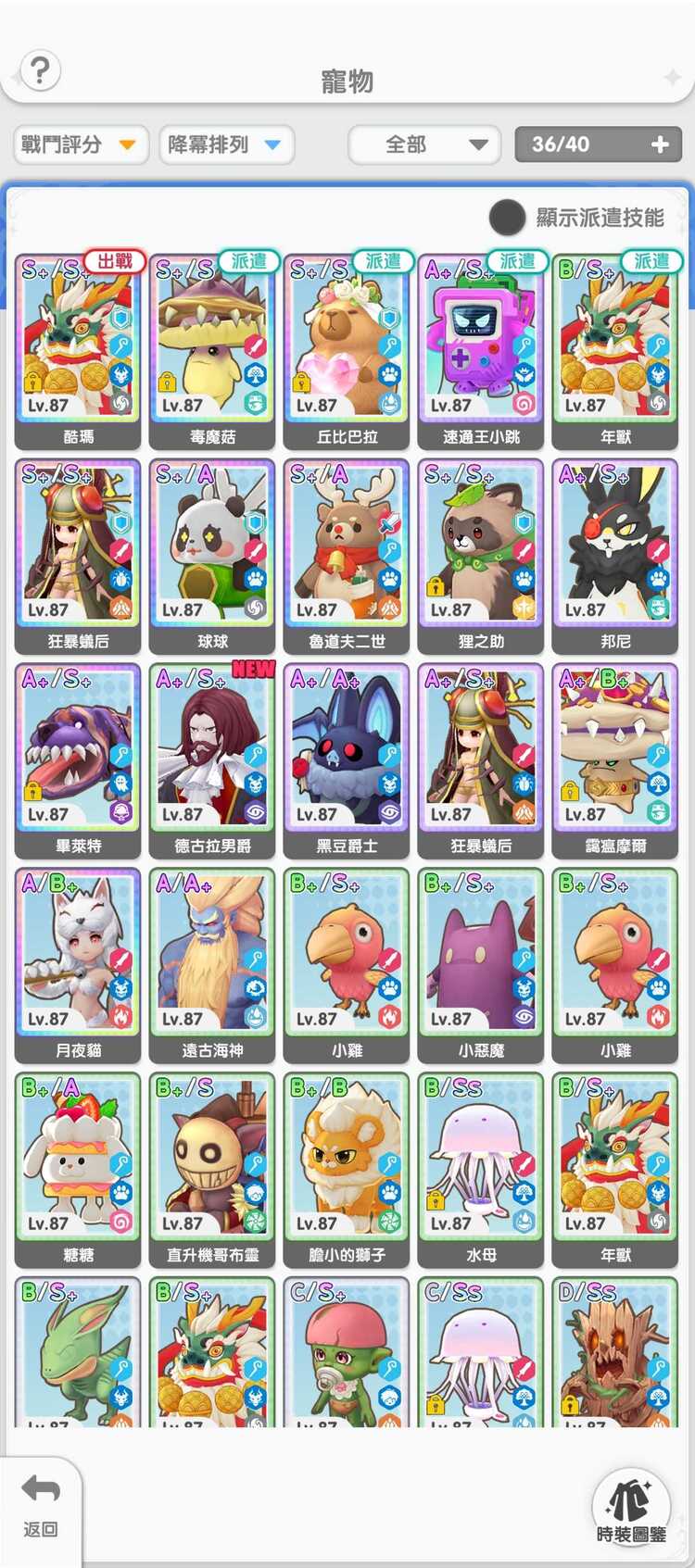Open the help question mark icon
The width and height of the screenshot is (695, 1568).
click(x=40, y=70)
